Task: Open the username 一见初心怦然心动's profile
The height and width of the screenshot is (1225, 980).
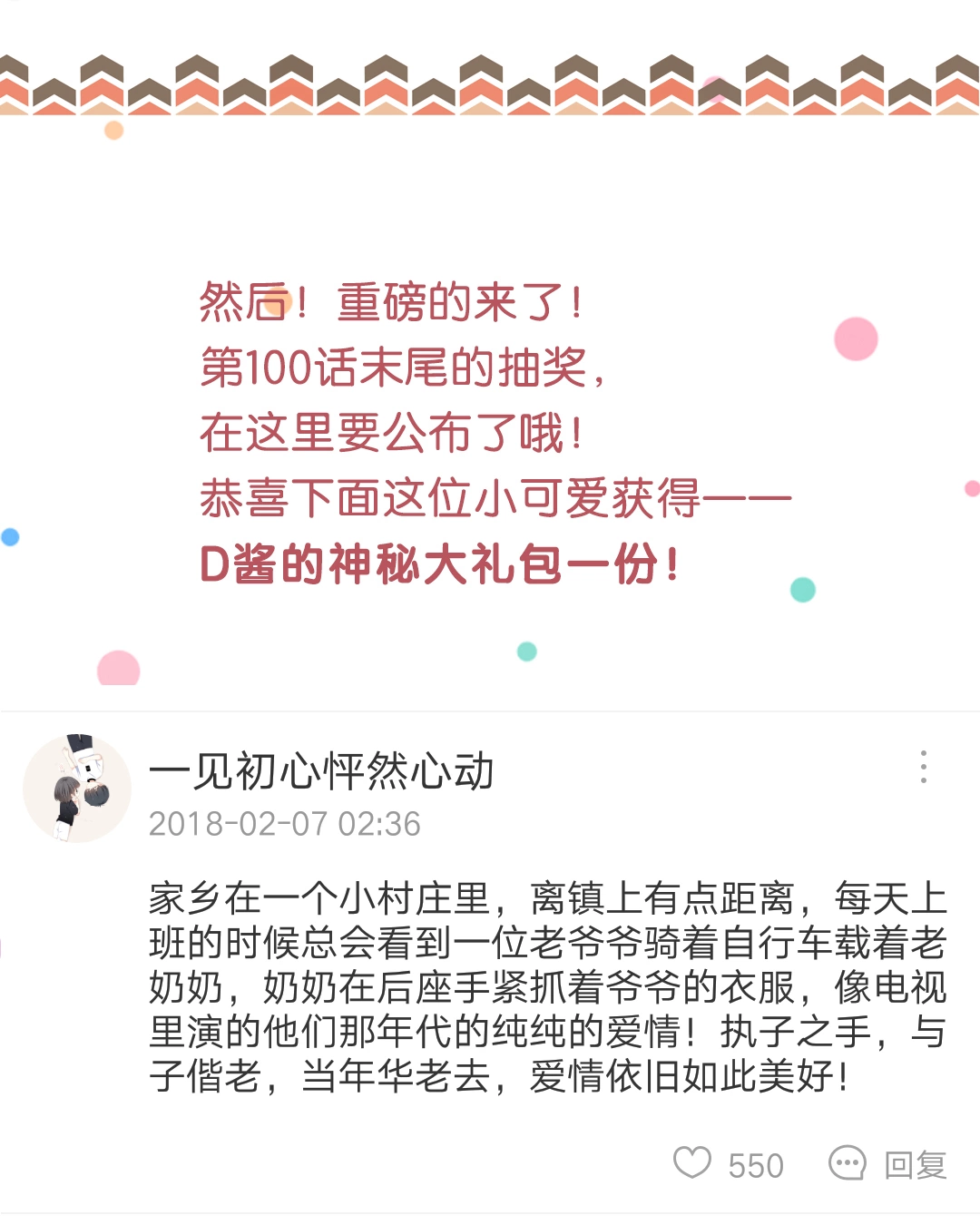Action: 321,771
